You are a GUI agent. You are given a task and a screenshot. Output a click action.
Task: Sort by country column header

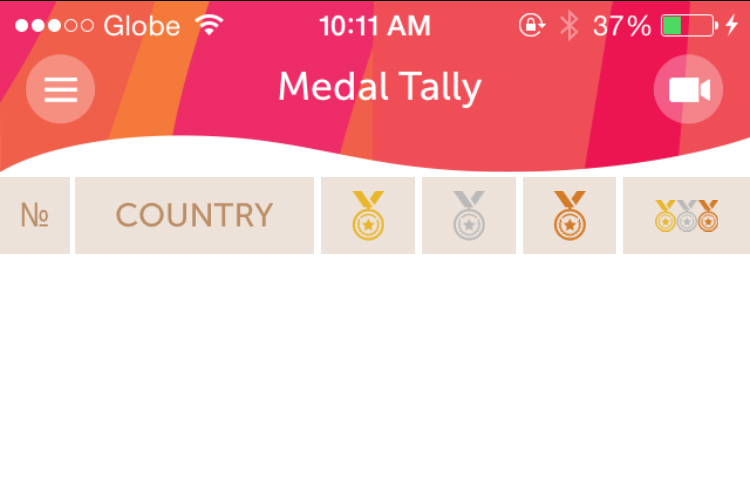194,215
